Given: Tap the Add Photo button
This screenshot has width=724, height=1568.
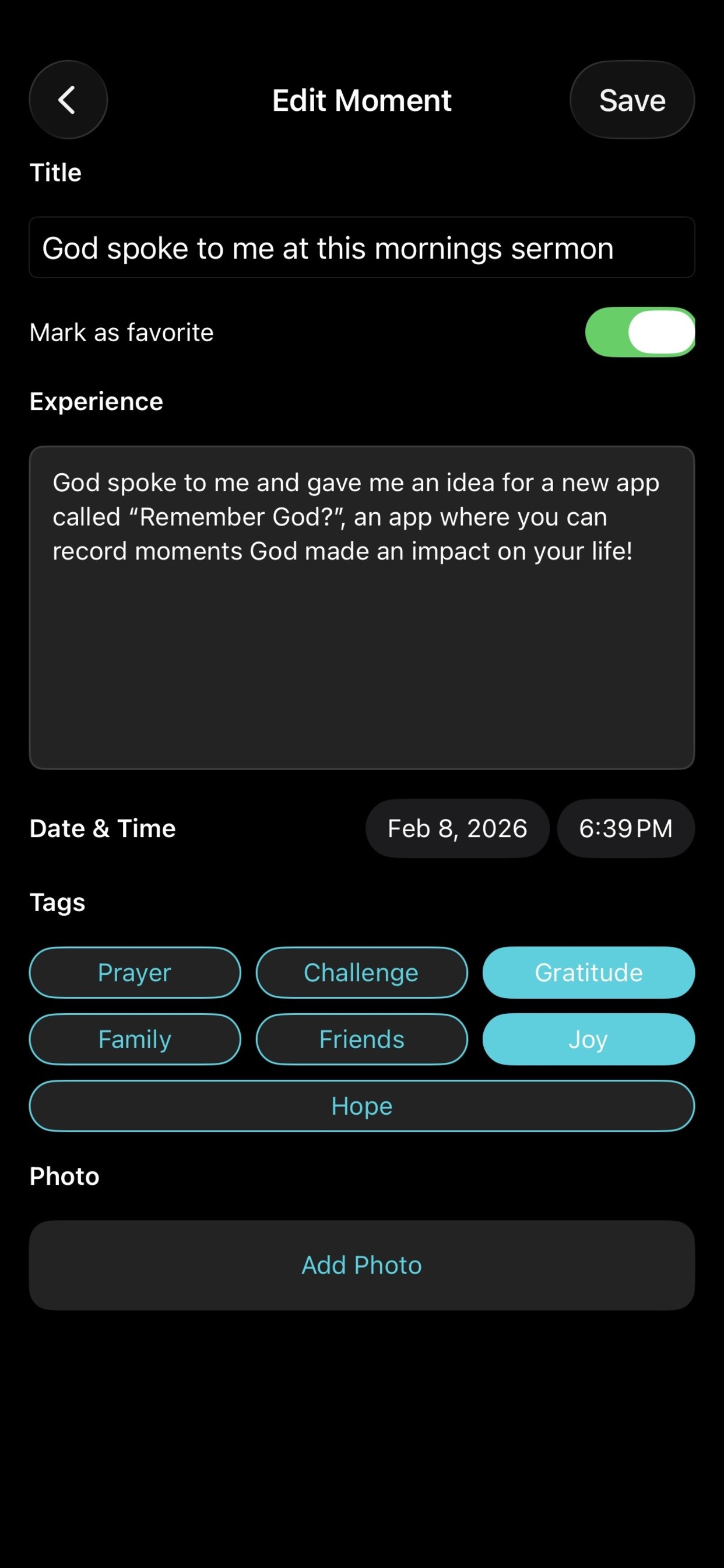Looking at the screenshot, I should pyautogui.click(x=361, y=1265).
